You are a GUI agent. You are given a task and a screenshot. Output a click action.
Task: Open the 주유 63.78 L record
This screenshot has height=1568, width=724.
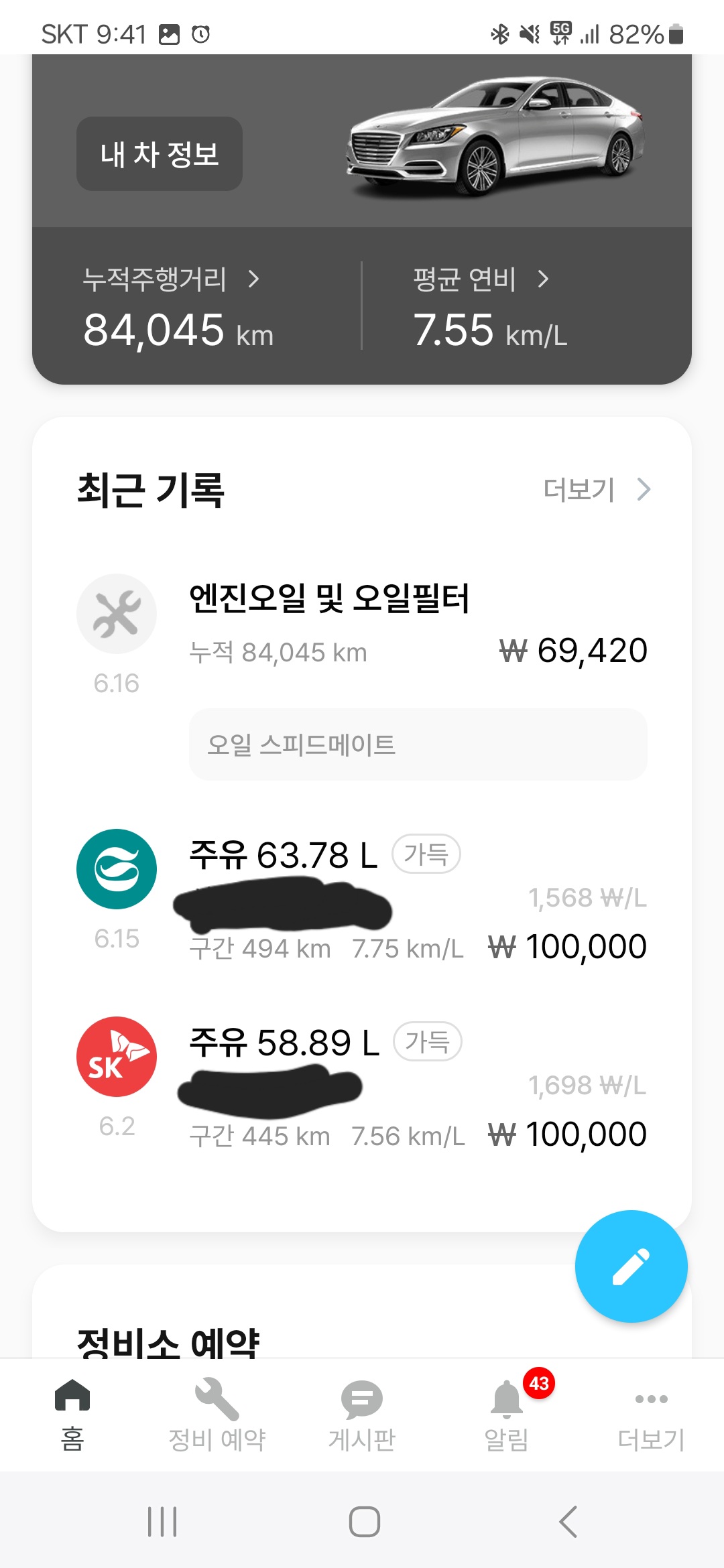[362, 898]
